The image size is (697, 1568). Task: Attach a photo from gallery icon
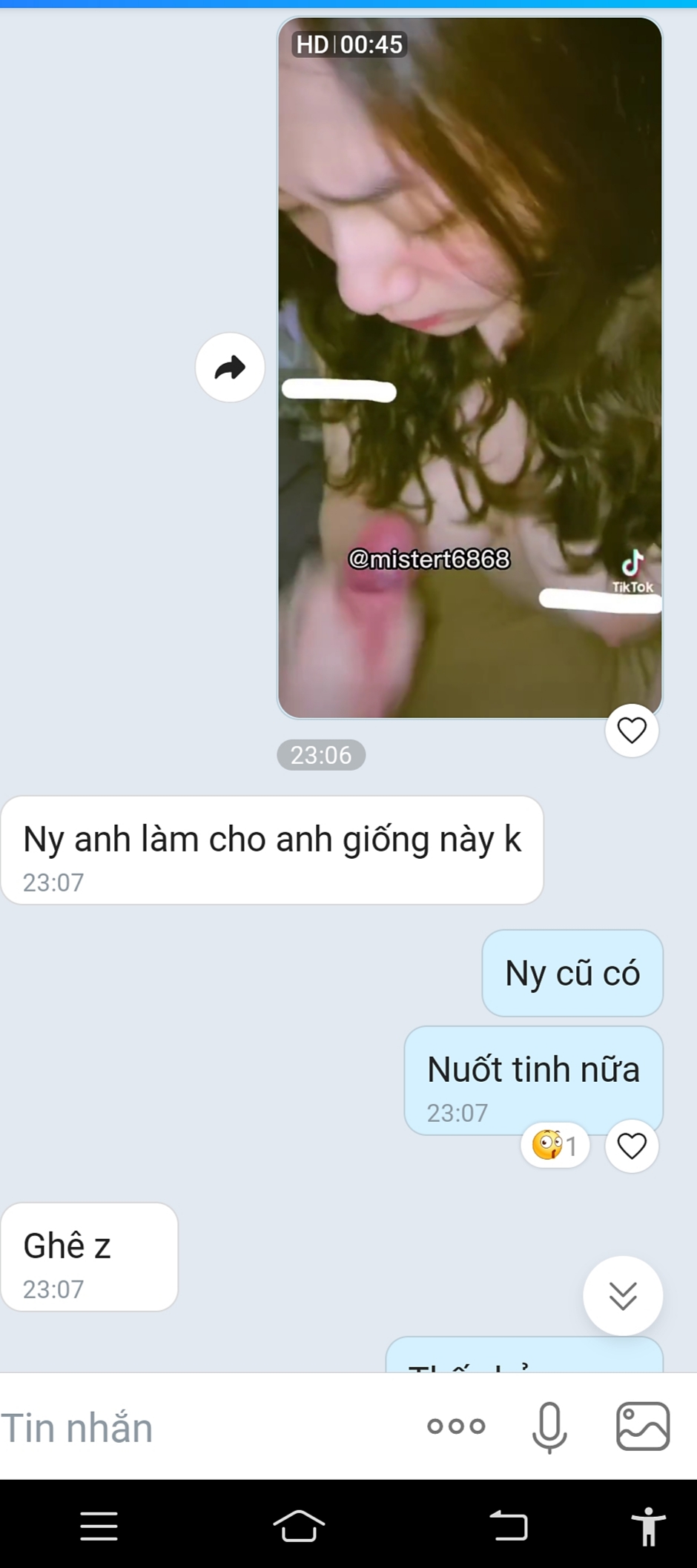[643, 1426]
